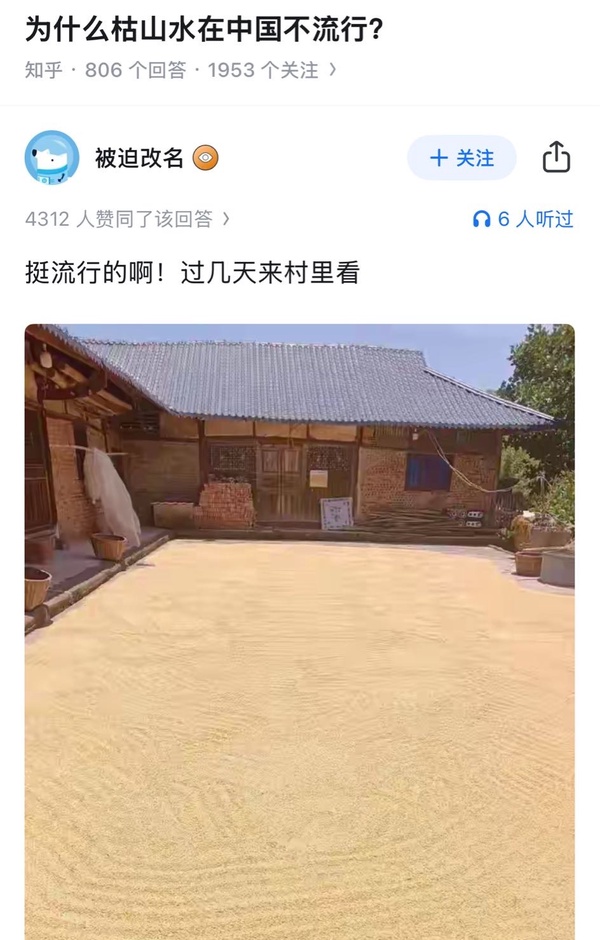Viewport: 600px width, 940px height.
Task: Listen to the answer audio
Action: [522, 219]
